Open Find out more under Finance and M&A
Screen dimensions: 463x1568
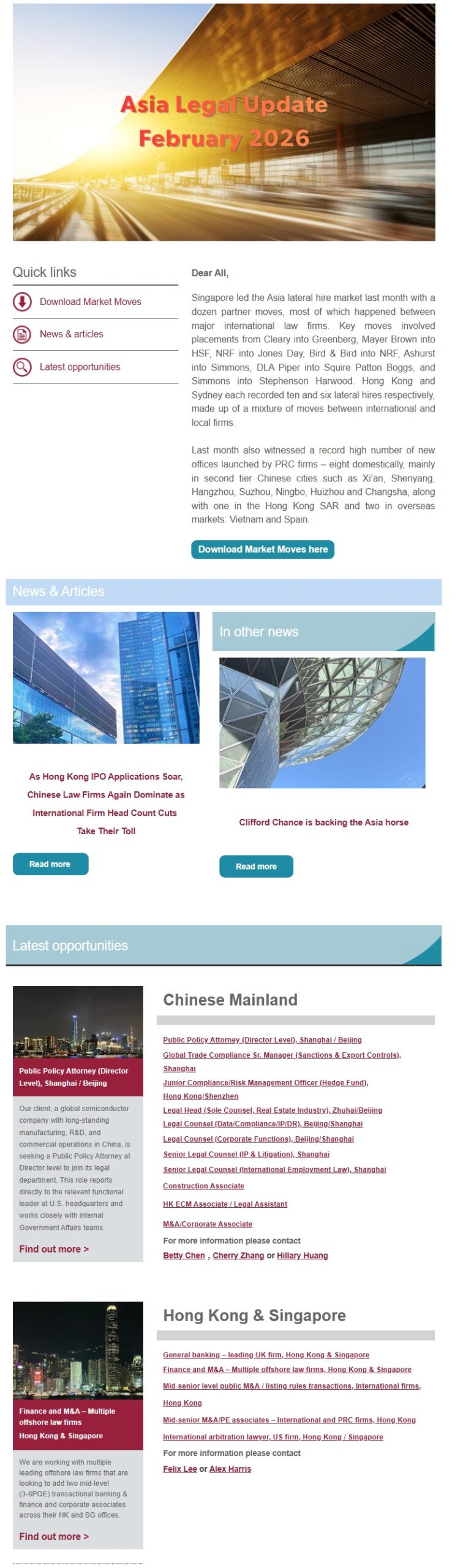[54, 1536]
